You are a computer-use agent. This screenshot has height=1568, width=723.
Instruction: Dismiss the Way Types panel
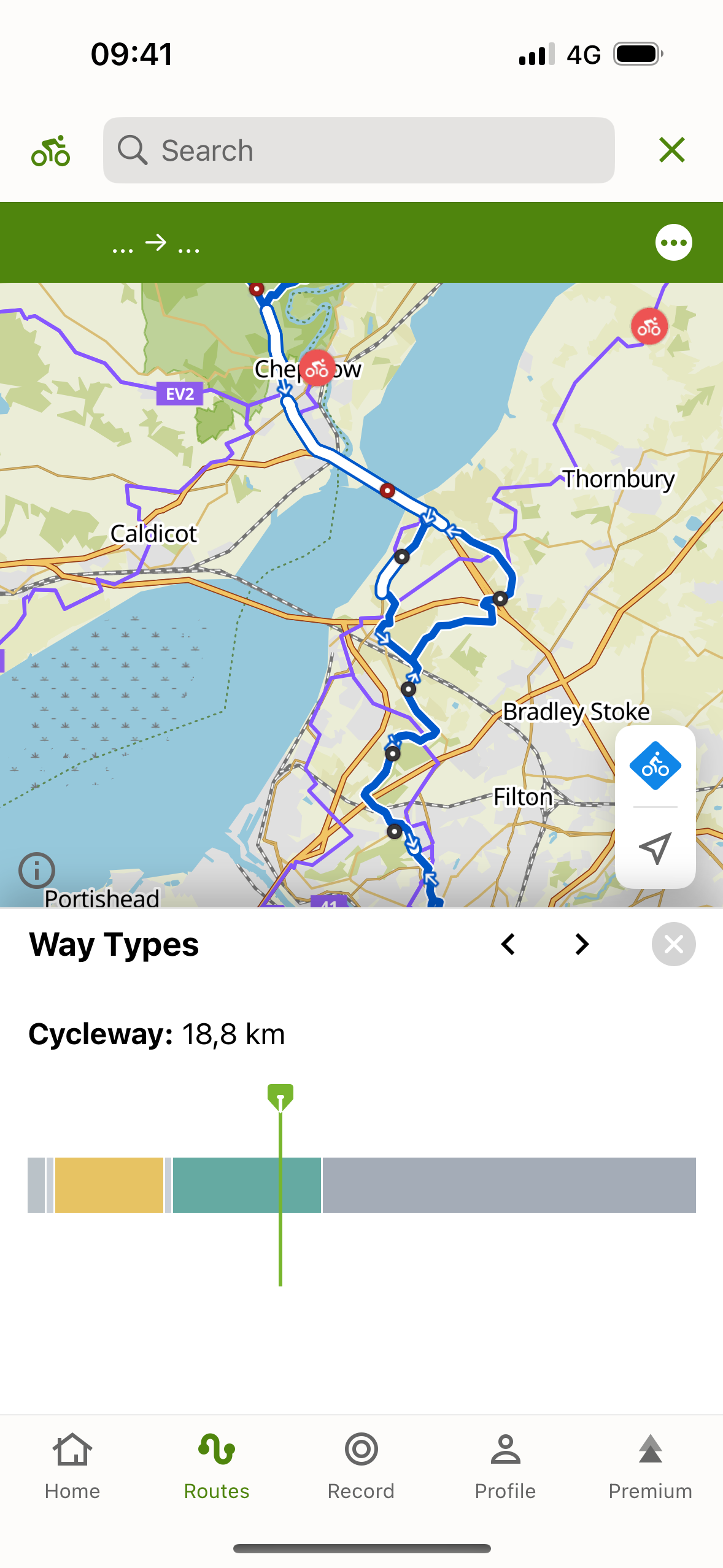pyautogui.click(x=673, y=944)
